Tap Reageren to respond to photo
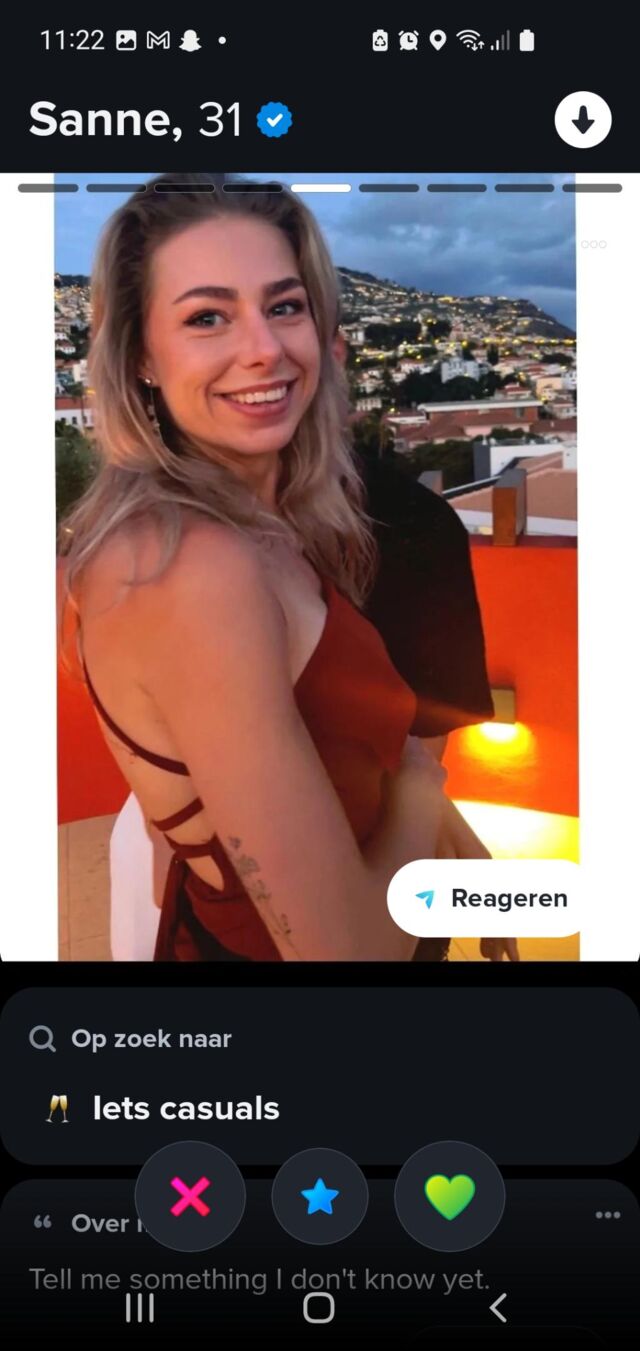 pos(487,898)
